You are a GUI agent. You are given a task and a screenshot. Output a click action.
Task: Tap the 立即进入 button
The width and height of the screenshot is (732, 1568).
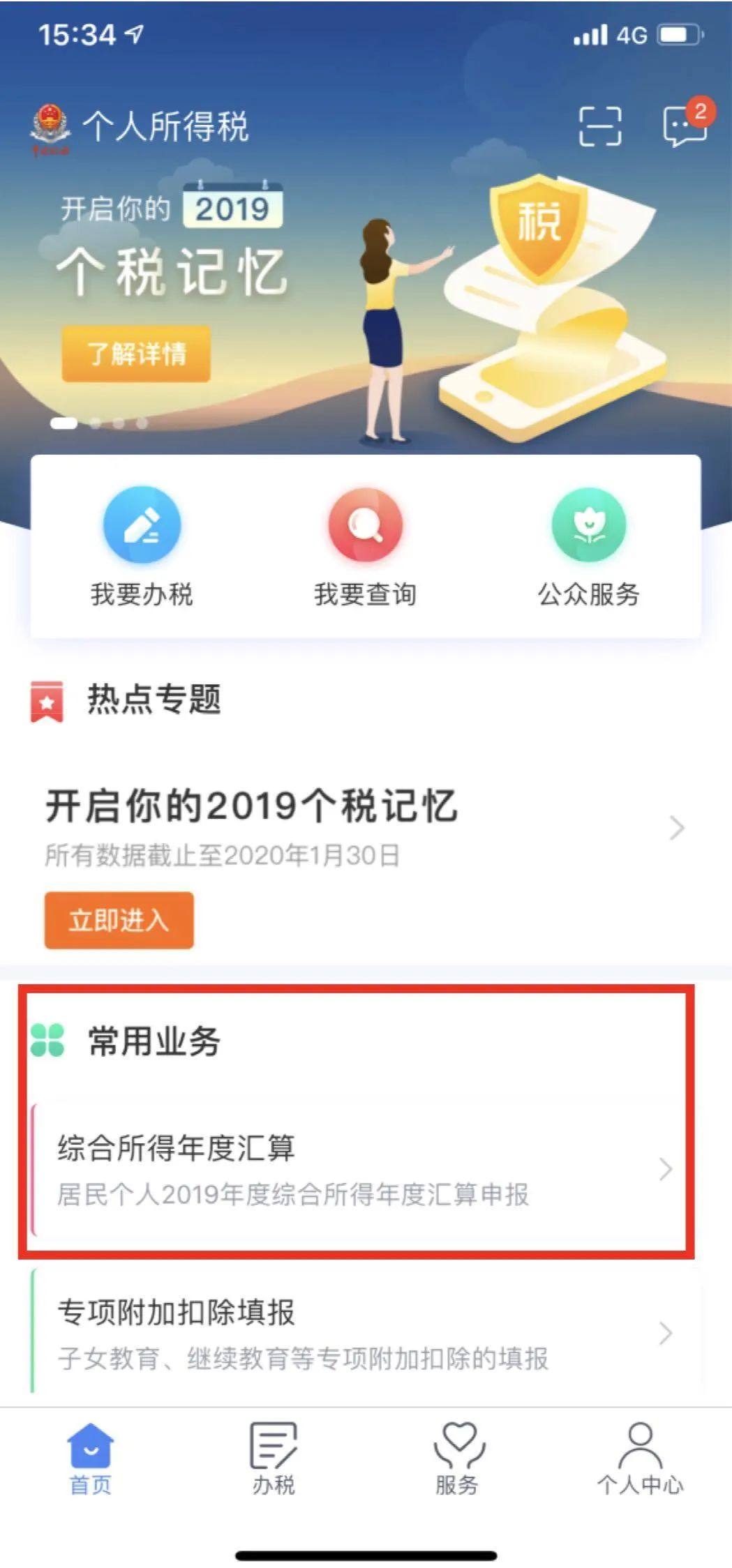(x=119, y=920)
